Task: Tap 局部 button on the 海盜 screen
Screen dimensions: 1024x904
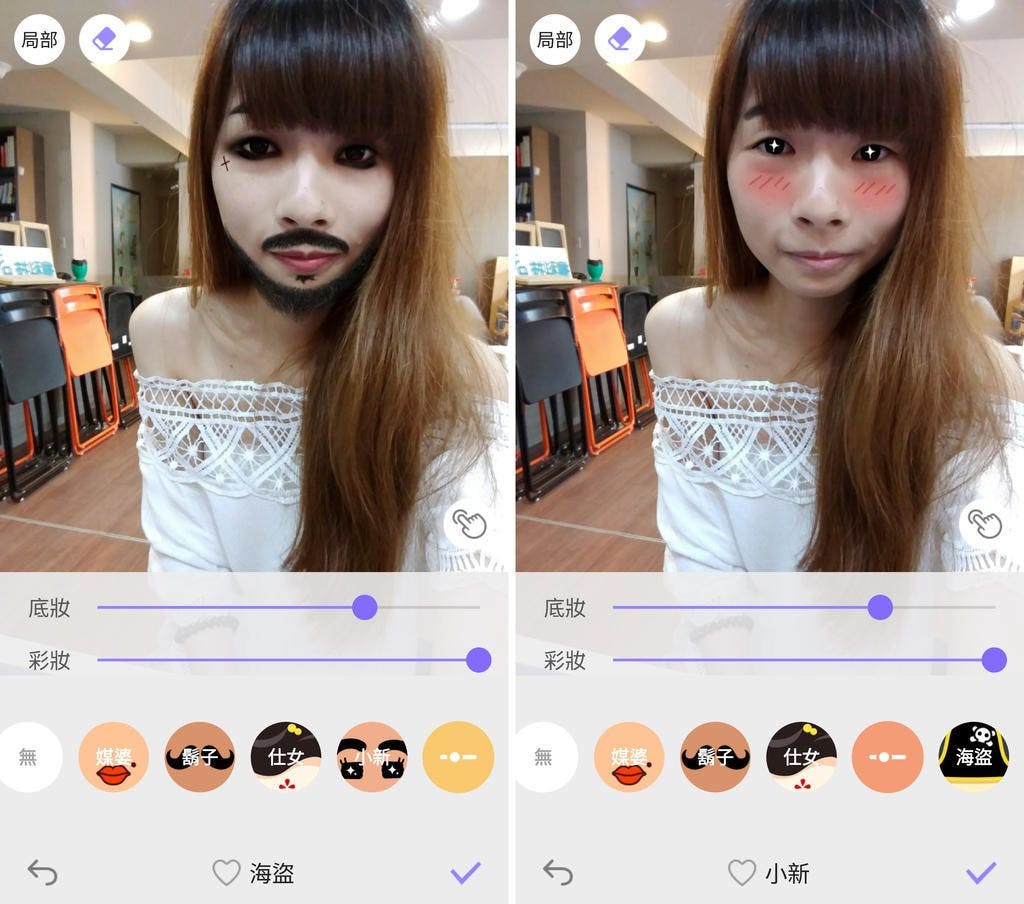Action: pos(39,39)
